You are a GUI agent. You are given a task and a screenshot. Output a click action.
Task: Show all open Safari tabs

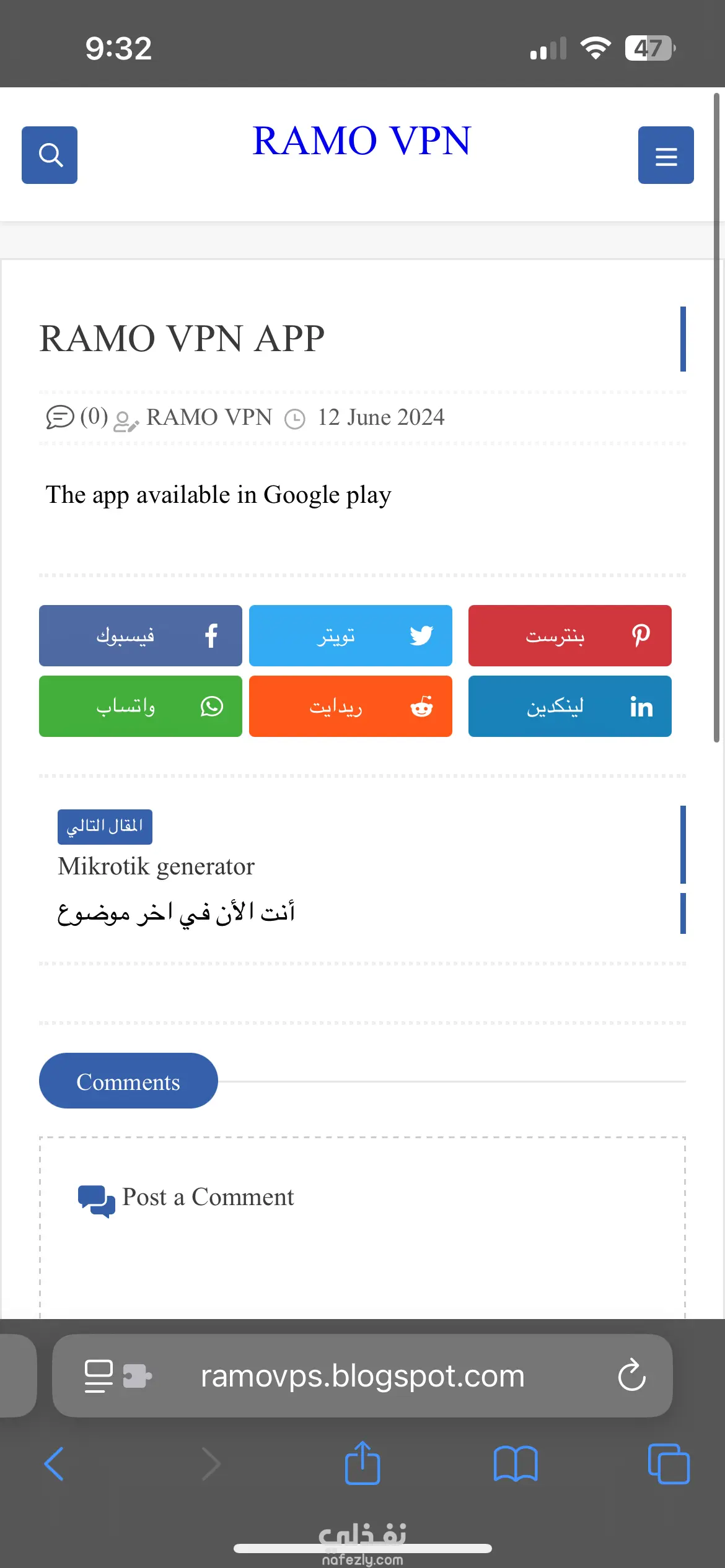[x=668, y=1464]
